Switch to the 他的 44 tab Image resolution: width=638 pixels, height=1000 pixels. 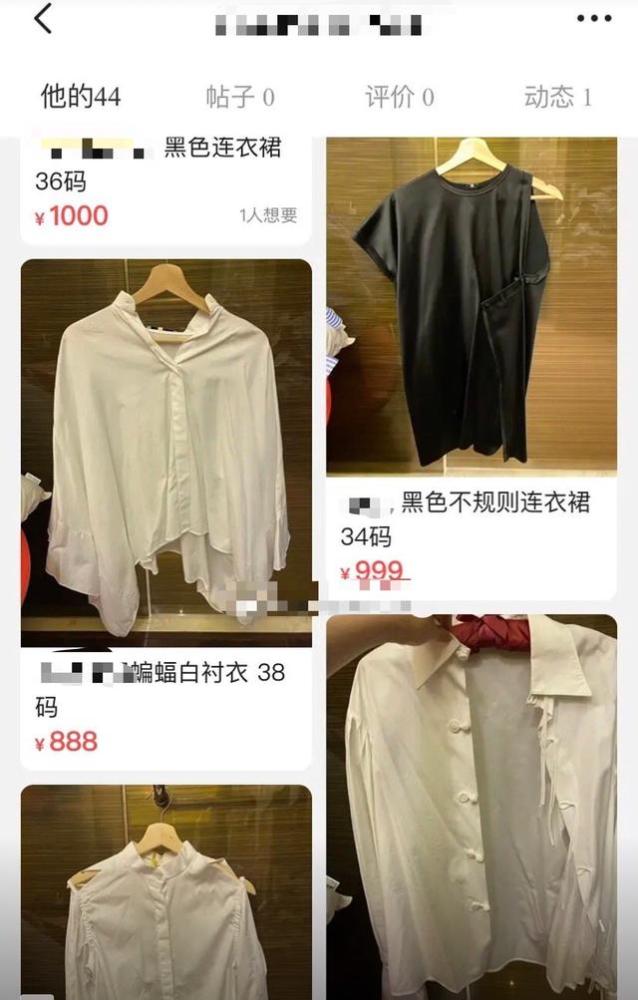coord(80,97)
